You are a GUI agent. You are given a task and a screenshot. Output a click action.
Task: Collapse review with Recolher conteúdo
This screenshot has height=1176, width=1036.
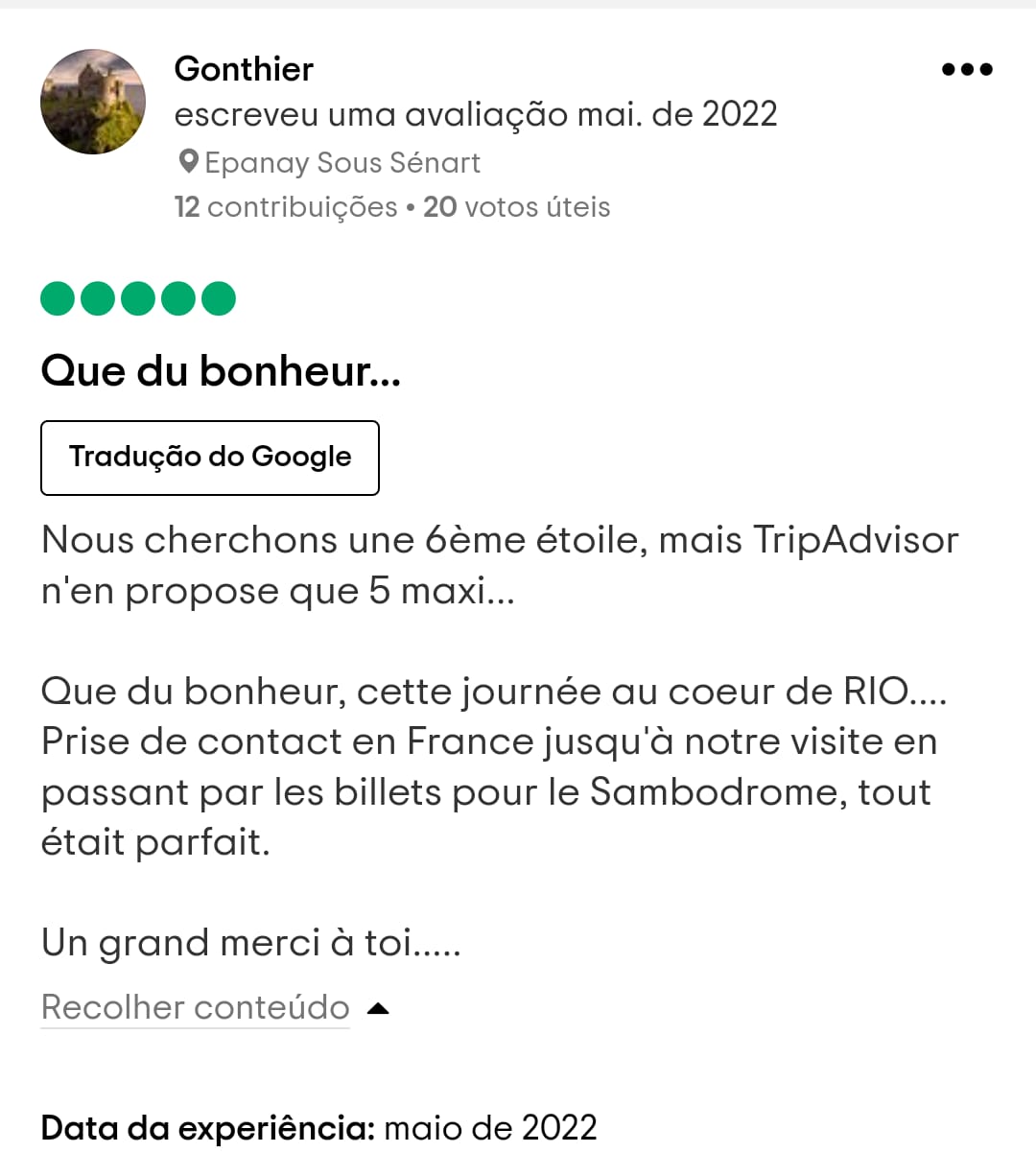[x=196, y=1007]
